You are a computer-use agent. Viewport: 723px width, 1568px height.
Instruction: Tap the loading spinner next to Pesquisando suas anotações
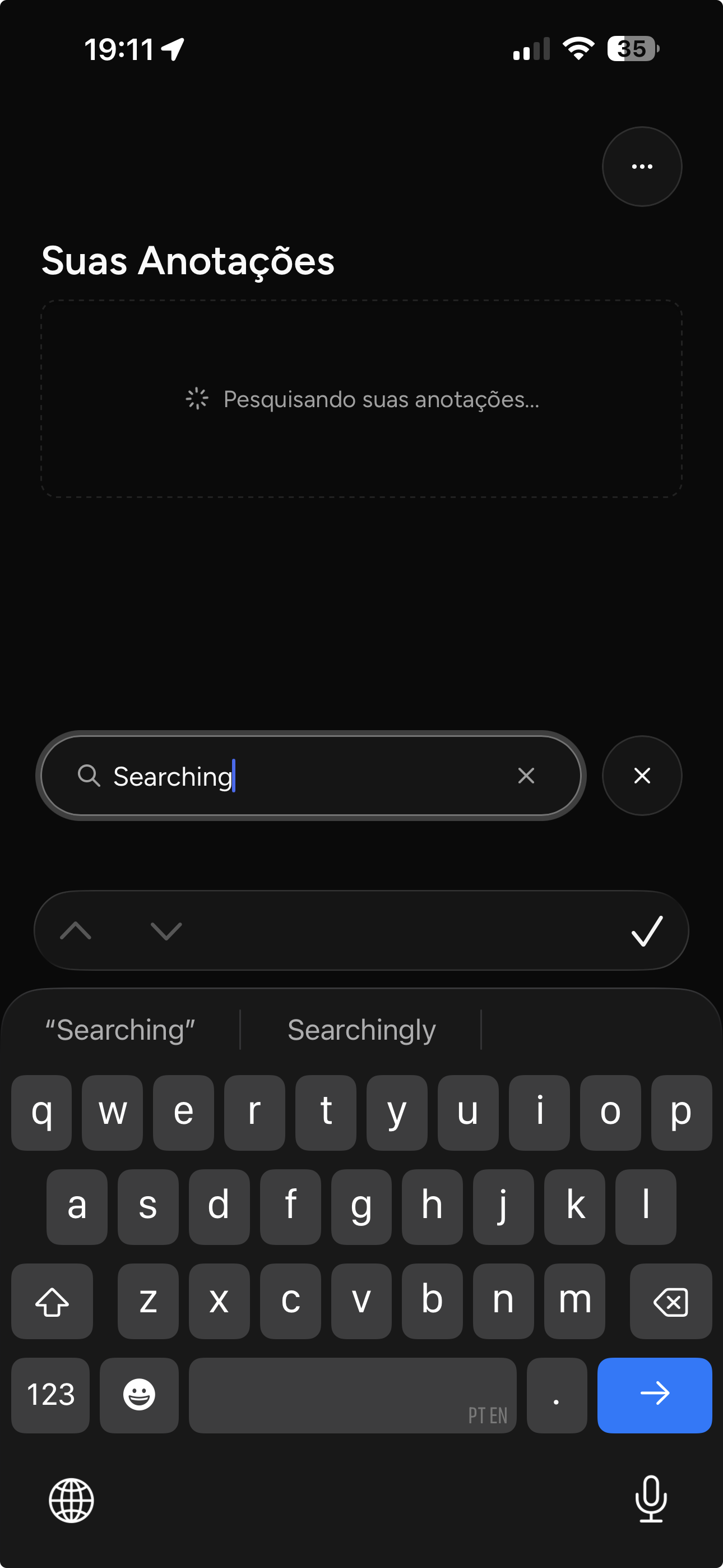[x=197, y=399]
